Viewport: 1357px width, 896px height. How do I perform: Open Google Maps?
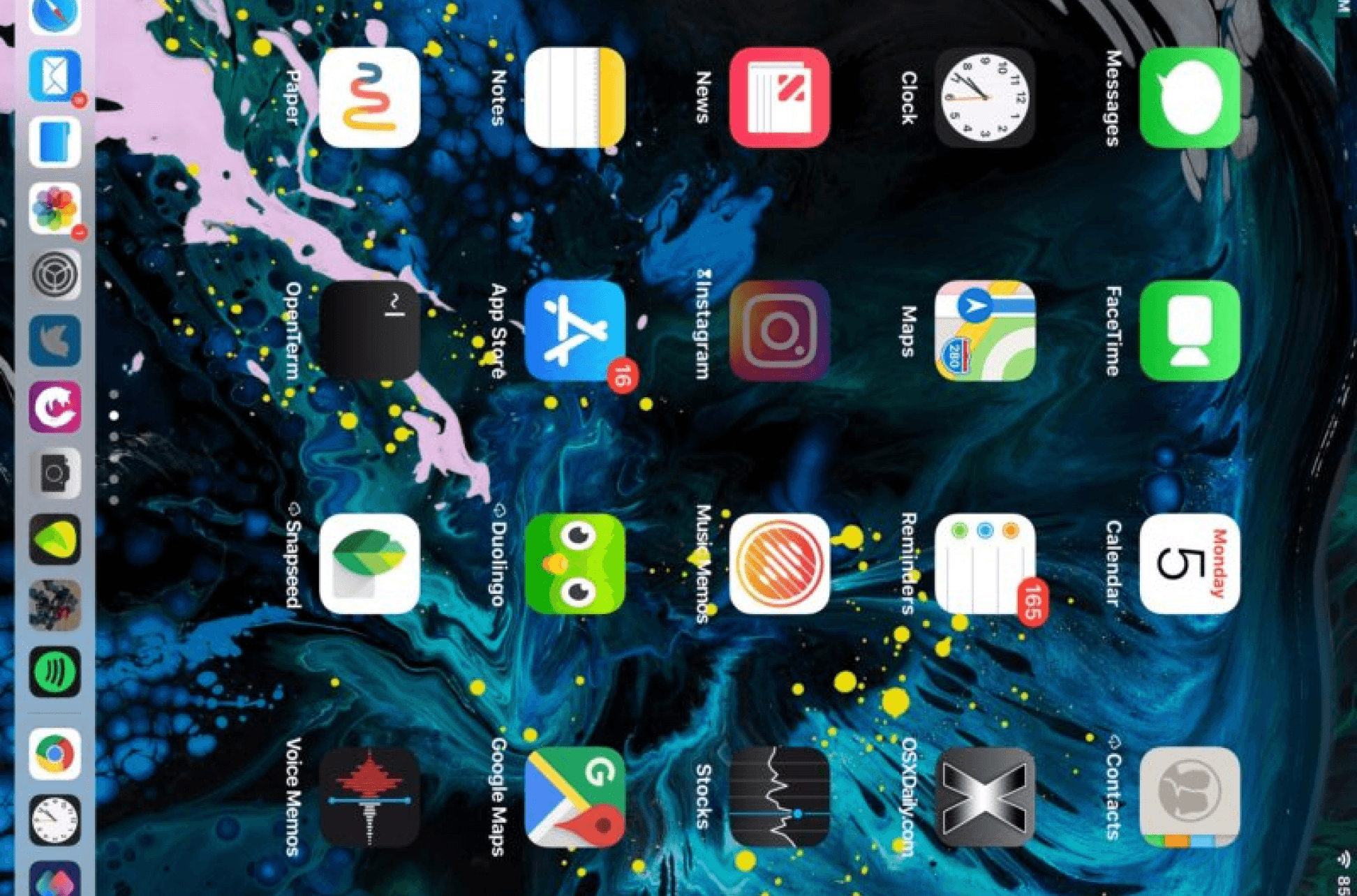click(x=574, y=797)
